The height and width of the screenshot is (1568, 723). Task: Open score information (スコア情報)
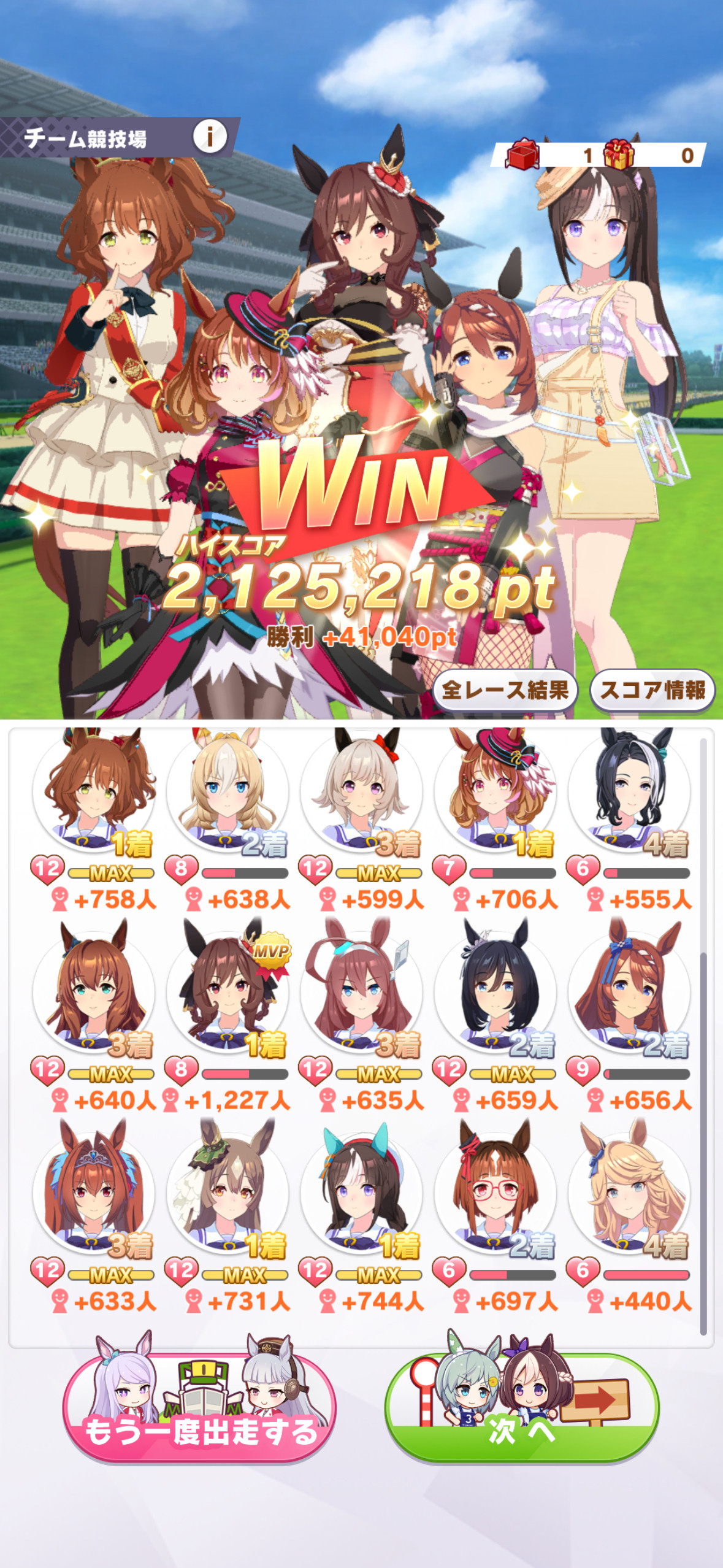pyautogui.click(x=652, y=690)
